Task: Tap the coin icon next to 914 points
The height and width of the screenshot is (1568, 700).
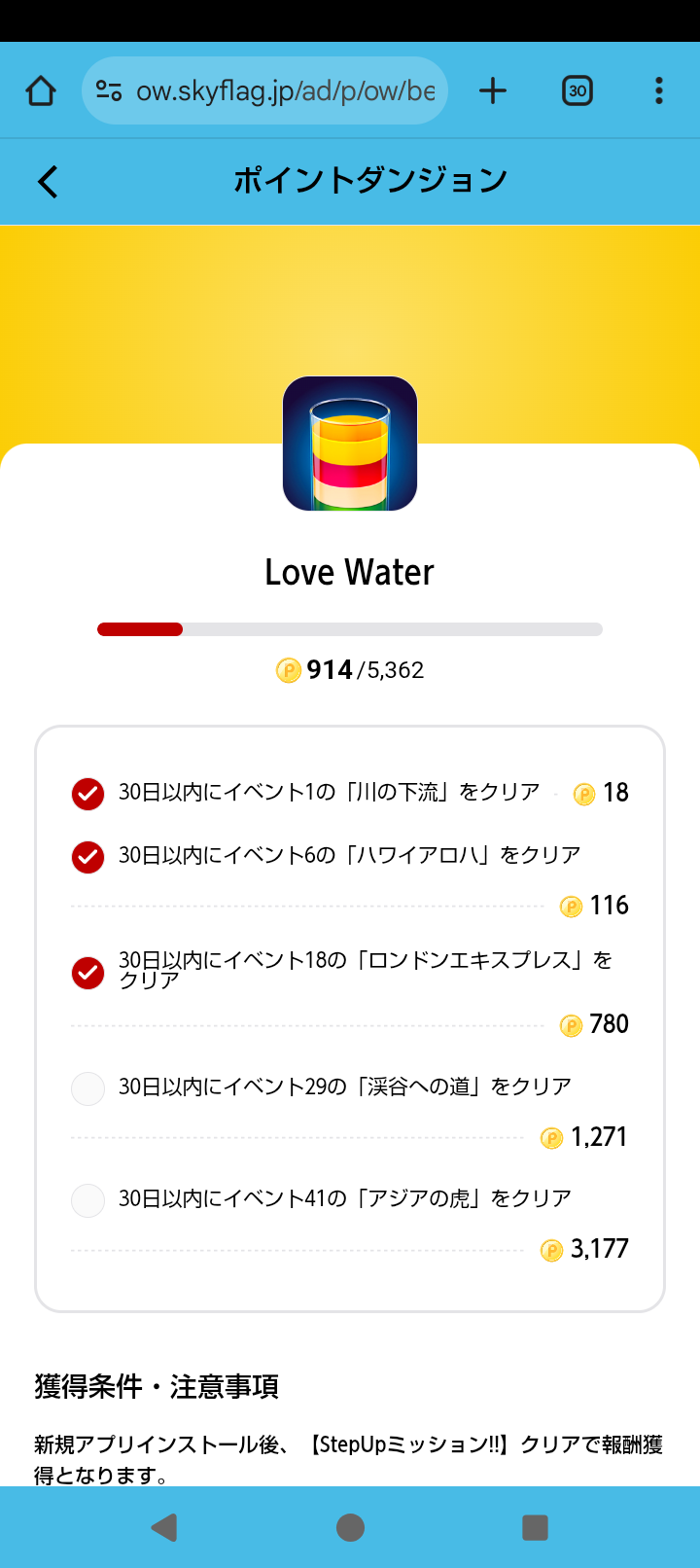Action: tap(288, 671)
